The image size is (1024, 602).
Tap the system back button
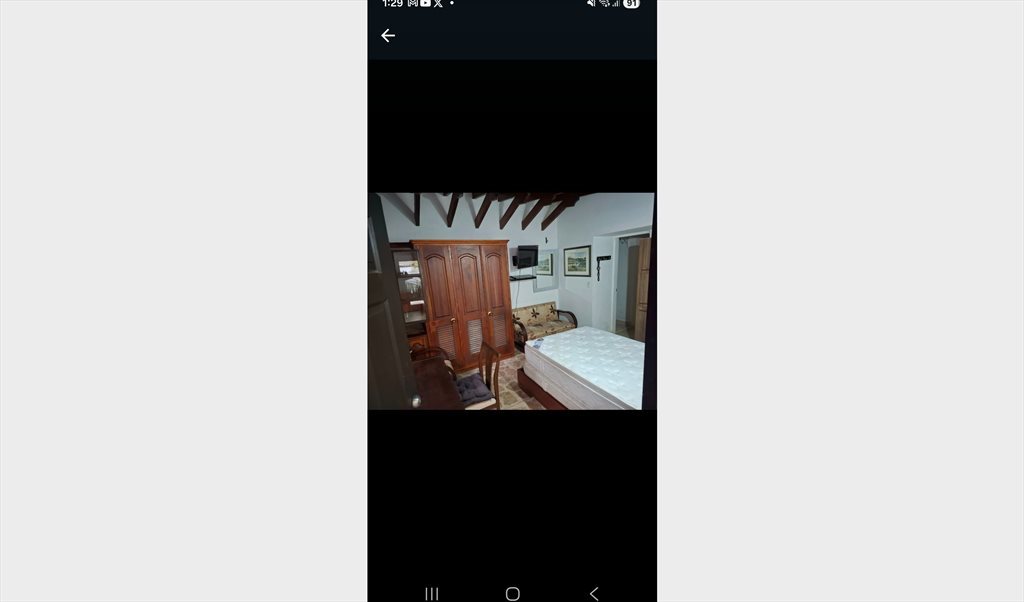click(x=593, y=593)
